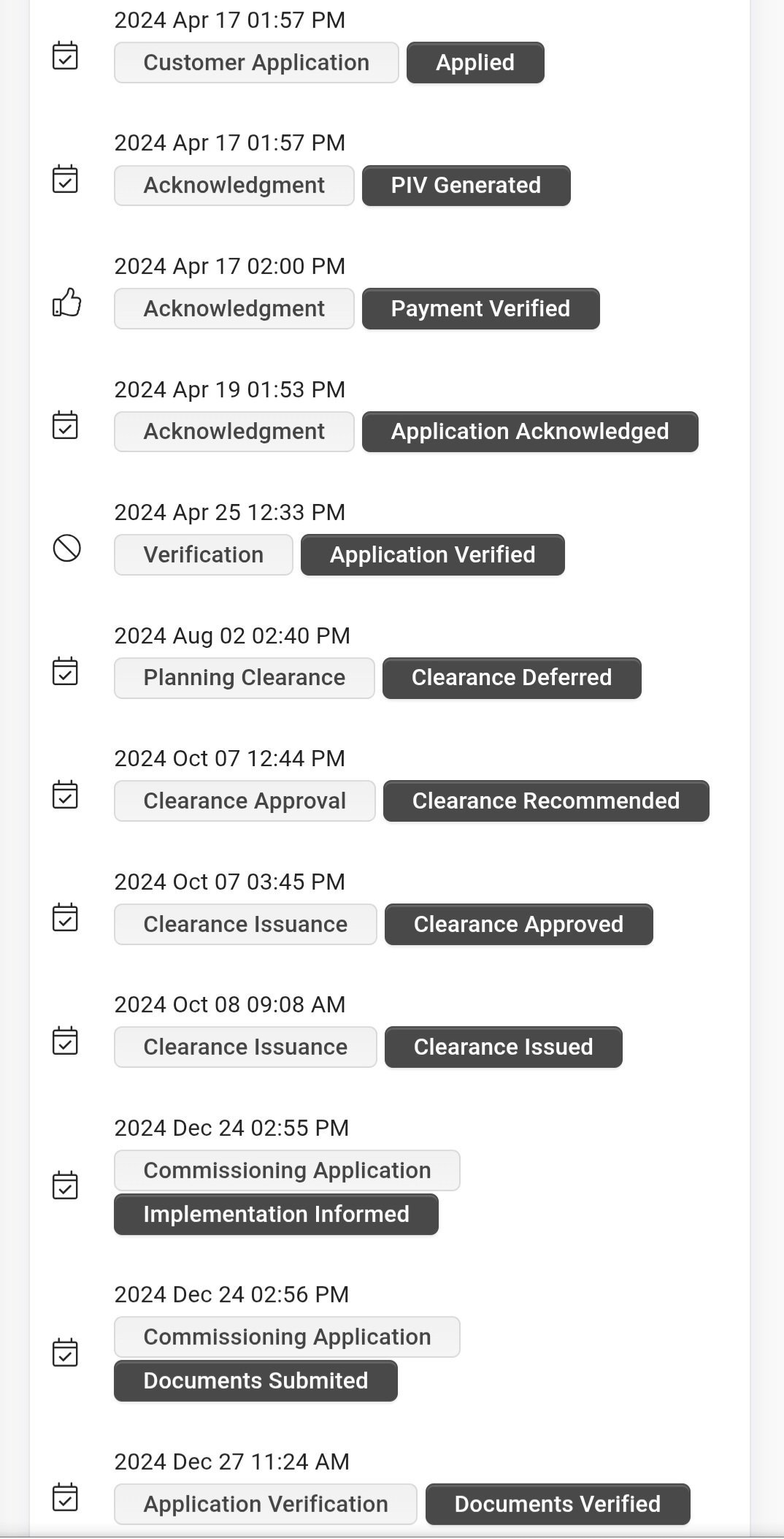Select the Documents Verified status
Screen dimensions: 784x1539
pyautogui.click(x=558, y=1505)
